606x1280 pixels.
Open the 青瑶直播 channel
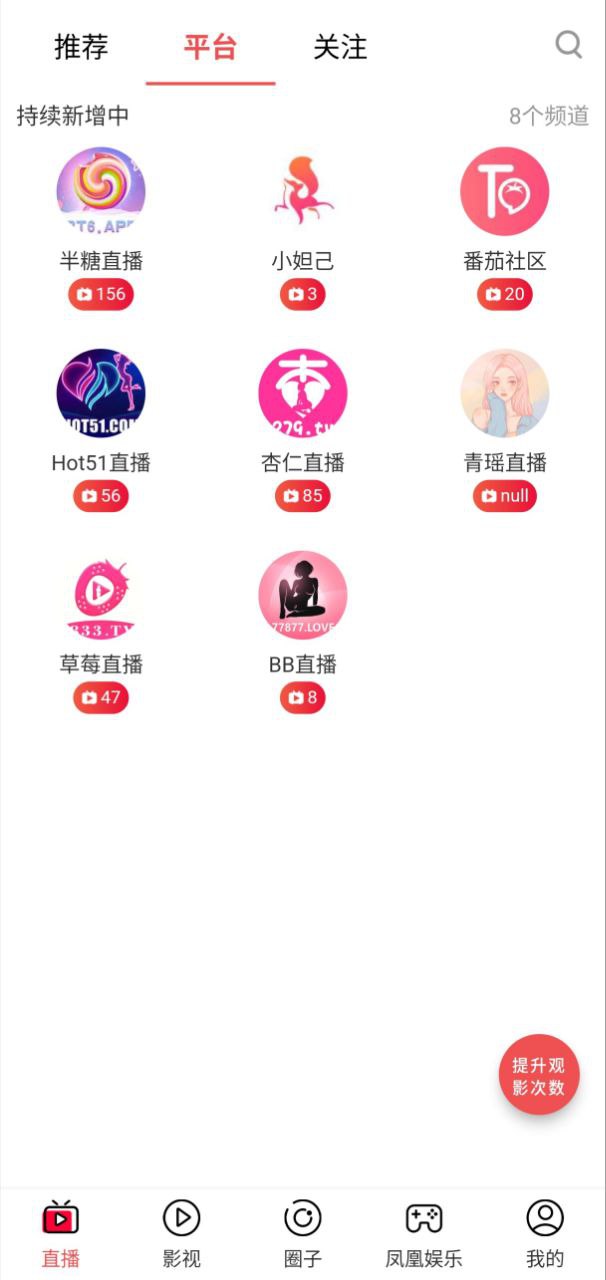pos(505,393)
